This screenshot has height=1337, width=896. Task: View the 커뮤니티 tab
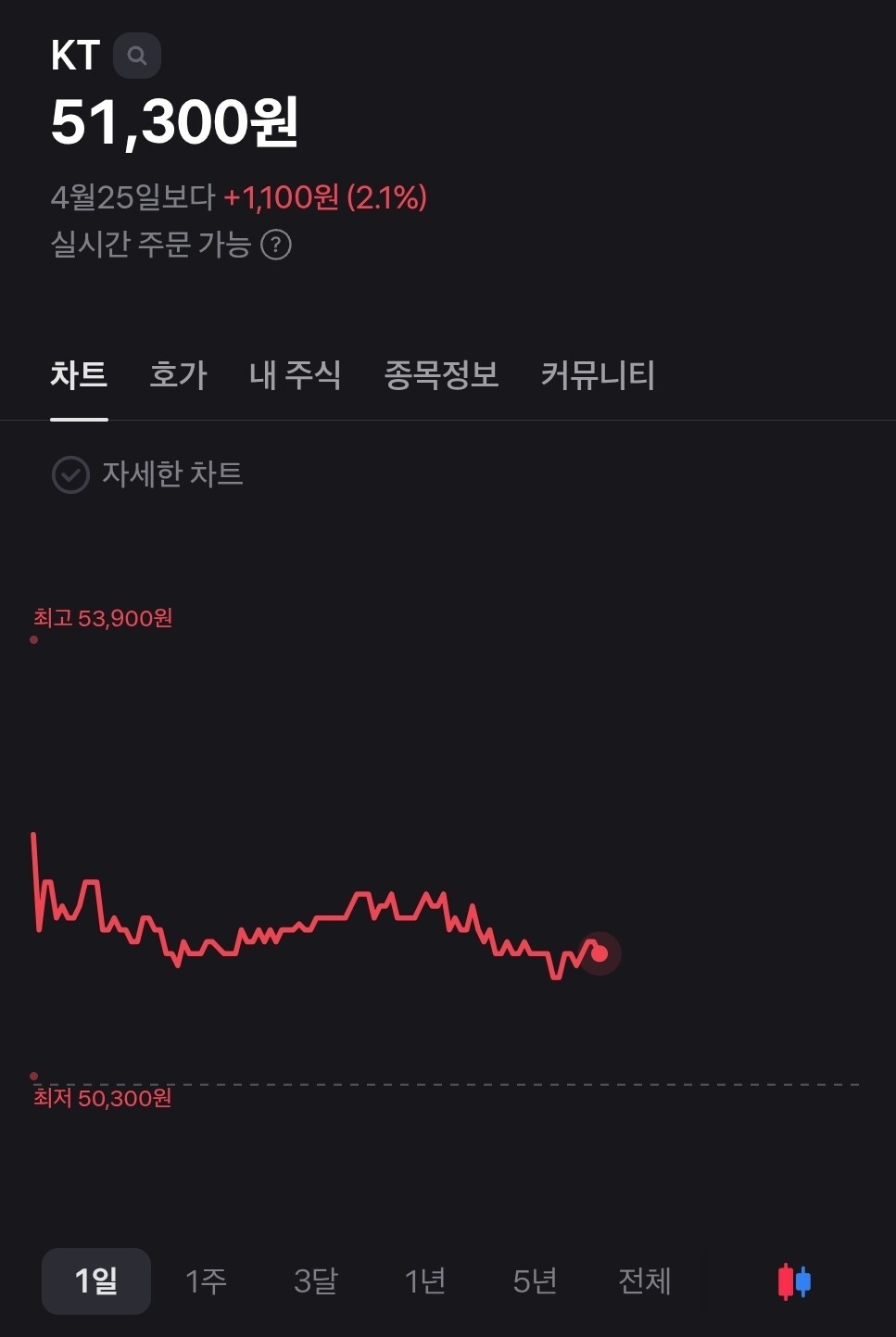point(598,375)
